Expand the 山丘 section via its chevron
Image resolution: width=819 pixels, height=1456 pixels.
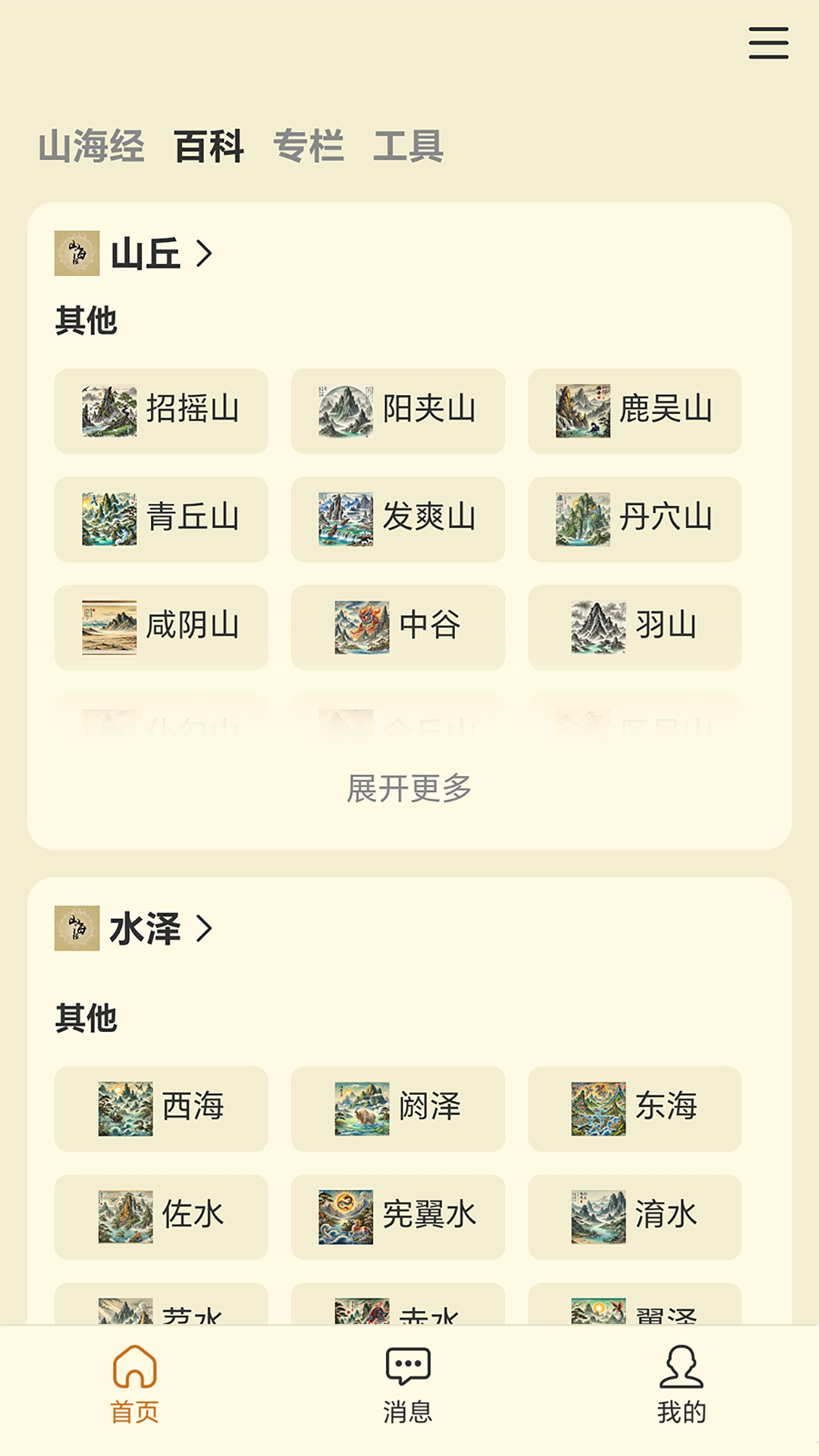[202, 253]
